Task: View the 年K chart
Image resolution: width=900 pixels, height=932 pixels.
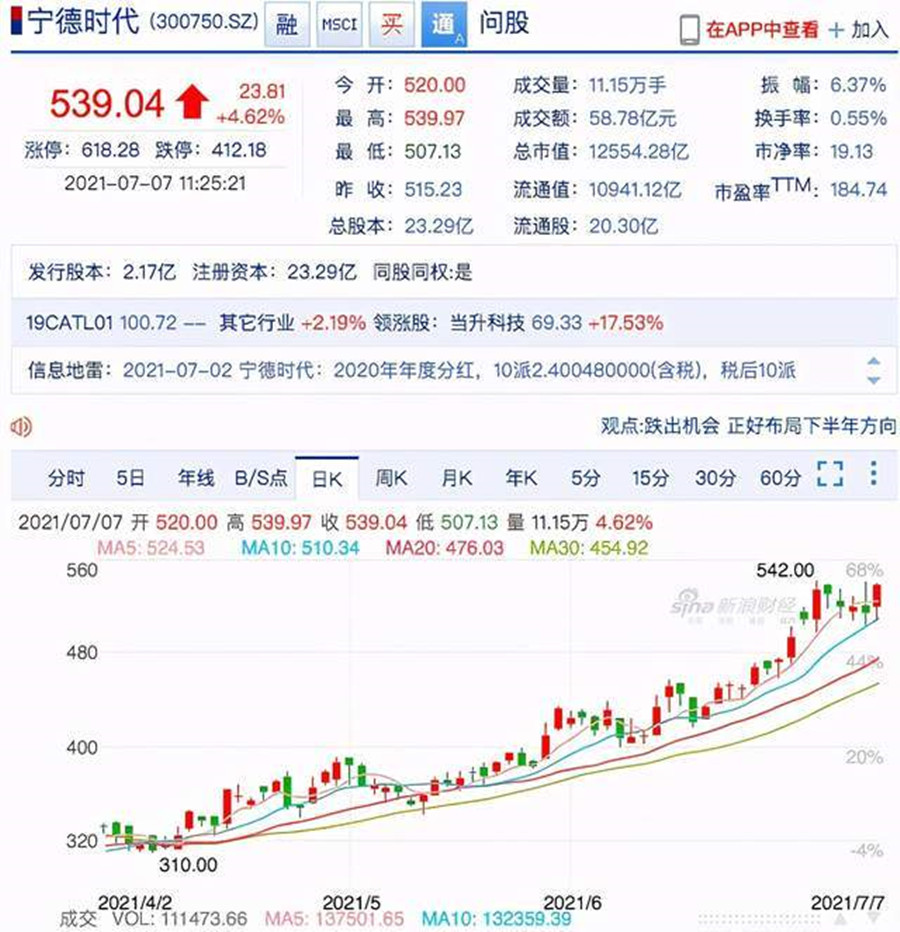Action: click(521, 478)
